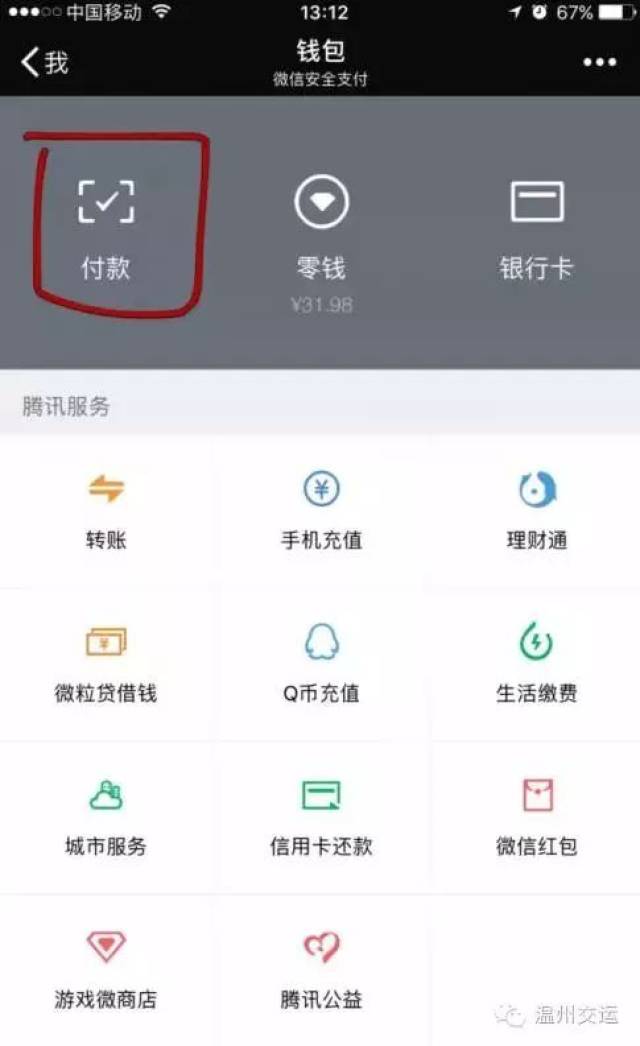Open 信用卡还款 credit card repayment
The width and height of the screenshot is (640, 1046).
321,818
